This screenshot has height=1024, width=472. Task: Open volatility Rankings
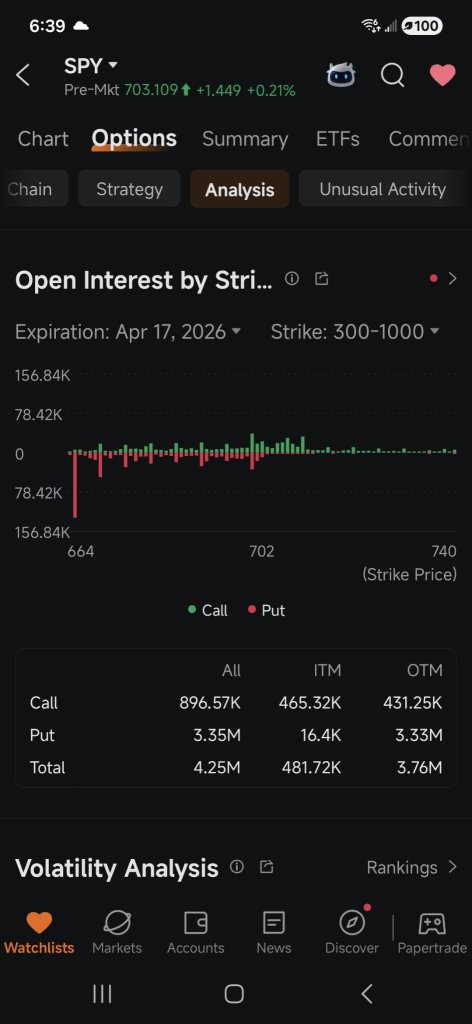pyautogui.click(x=412, y=867)
